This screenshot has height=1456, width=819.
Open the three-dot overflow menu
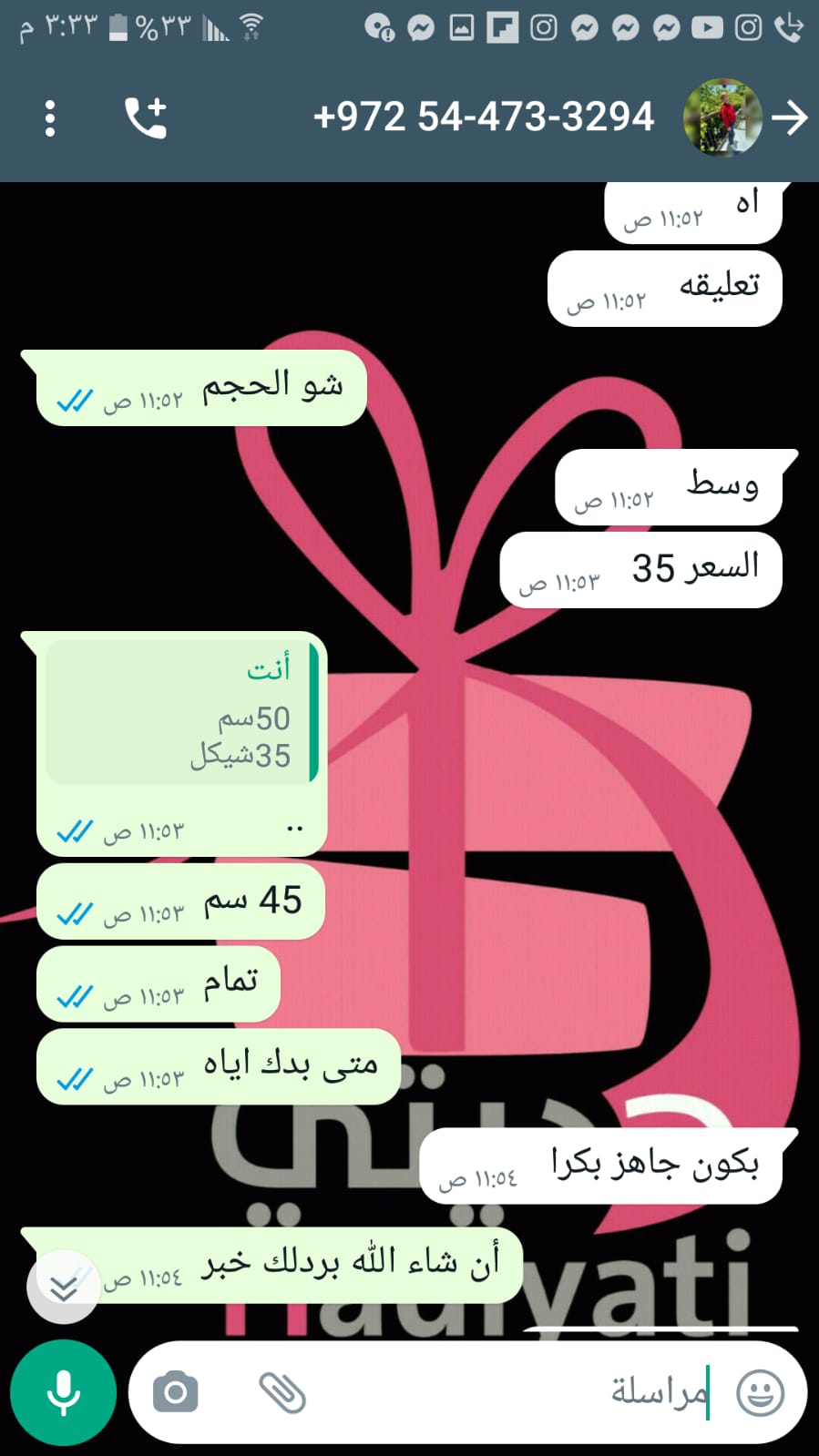pyautogui.click(x=50, y=118)
